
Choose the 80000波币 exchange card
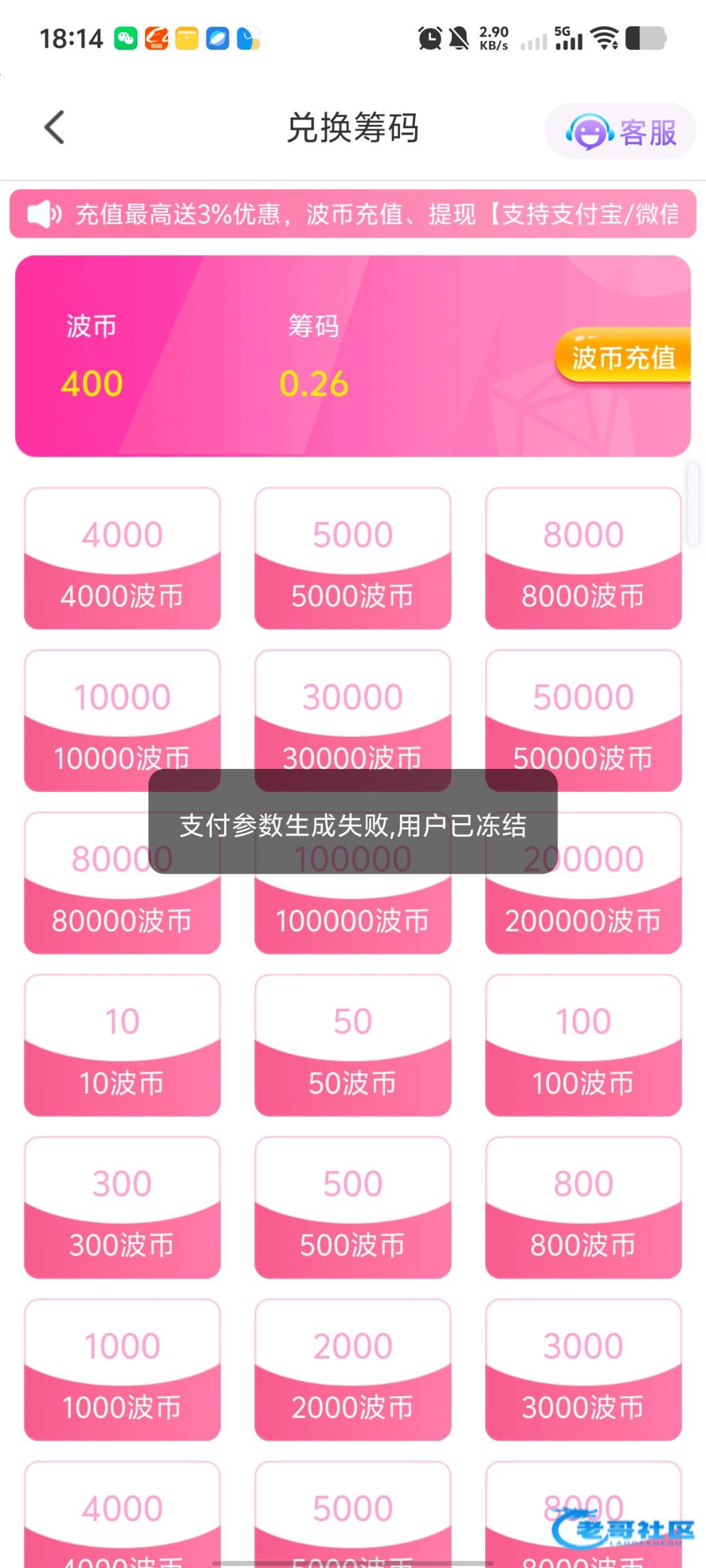[122, 883]
